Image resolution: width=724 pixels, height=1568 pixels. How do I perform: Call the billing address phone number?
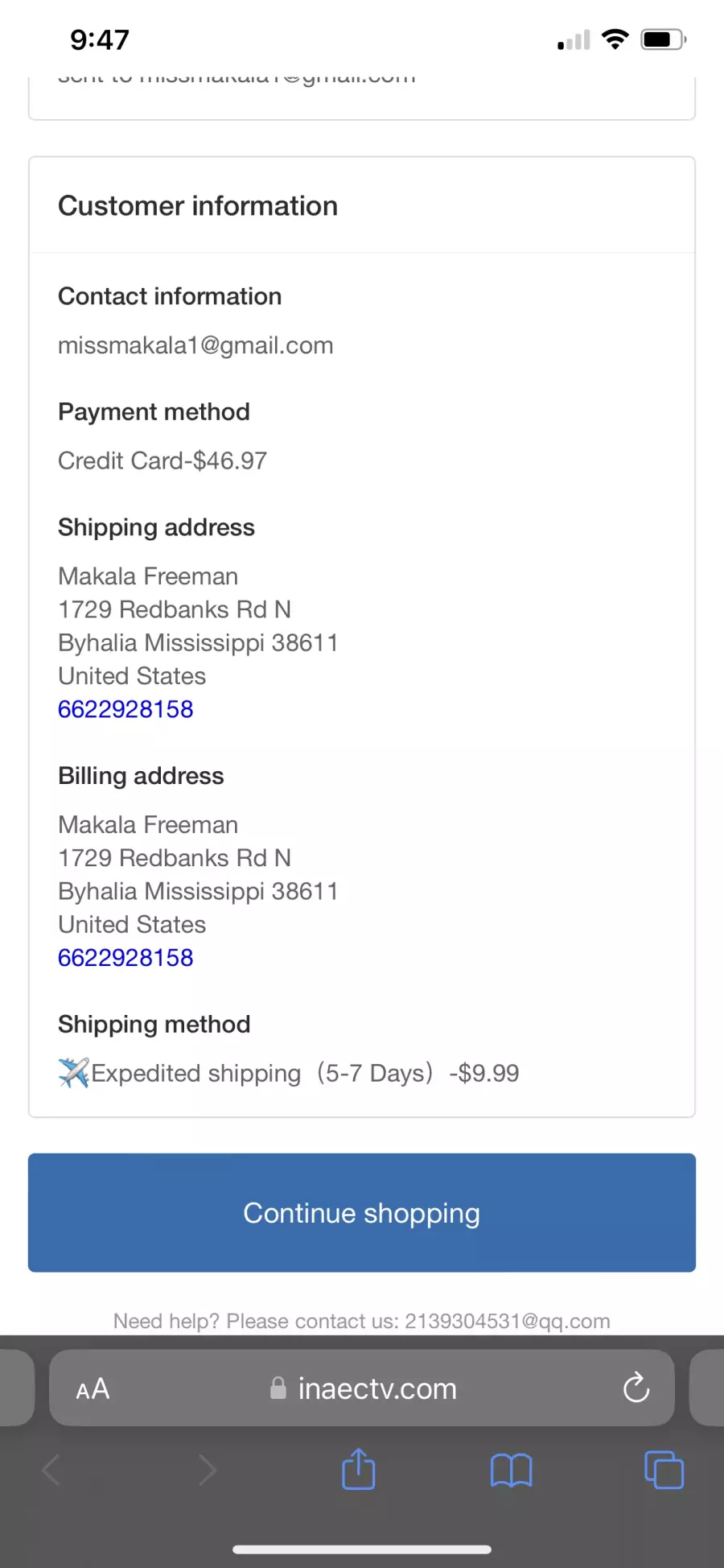(125, 958)
